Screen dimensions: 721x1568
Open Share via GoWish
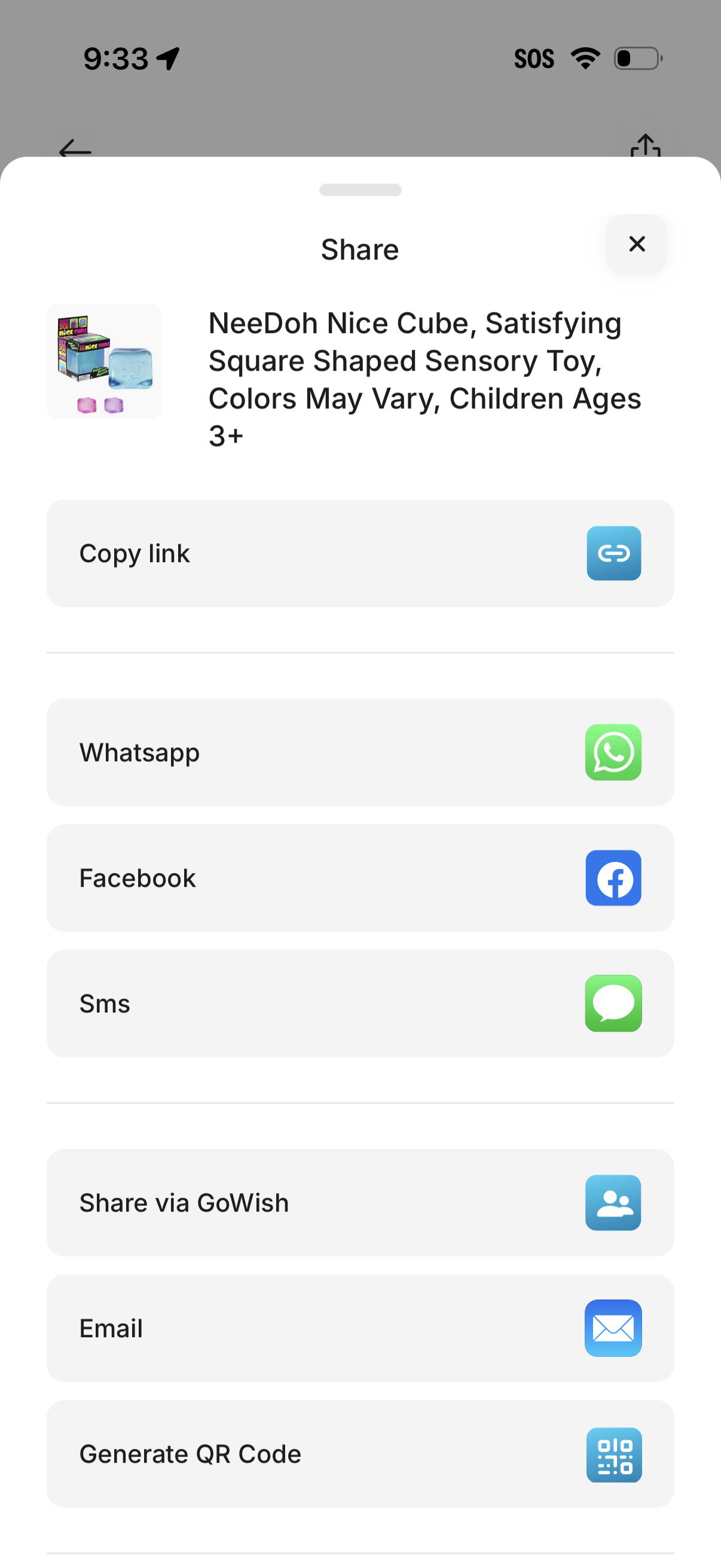pyautogui.click(x=360, y=1202)
